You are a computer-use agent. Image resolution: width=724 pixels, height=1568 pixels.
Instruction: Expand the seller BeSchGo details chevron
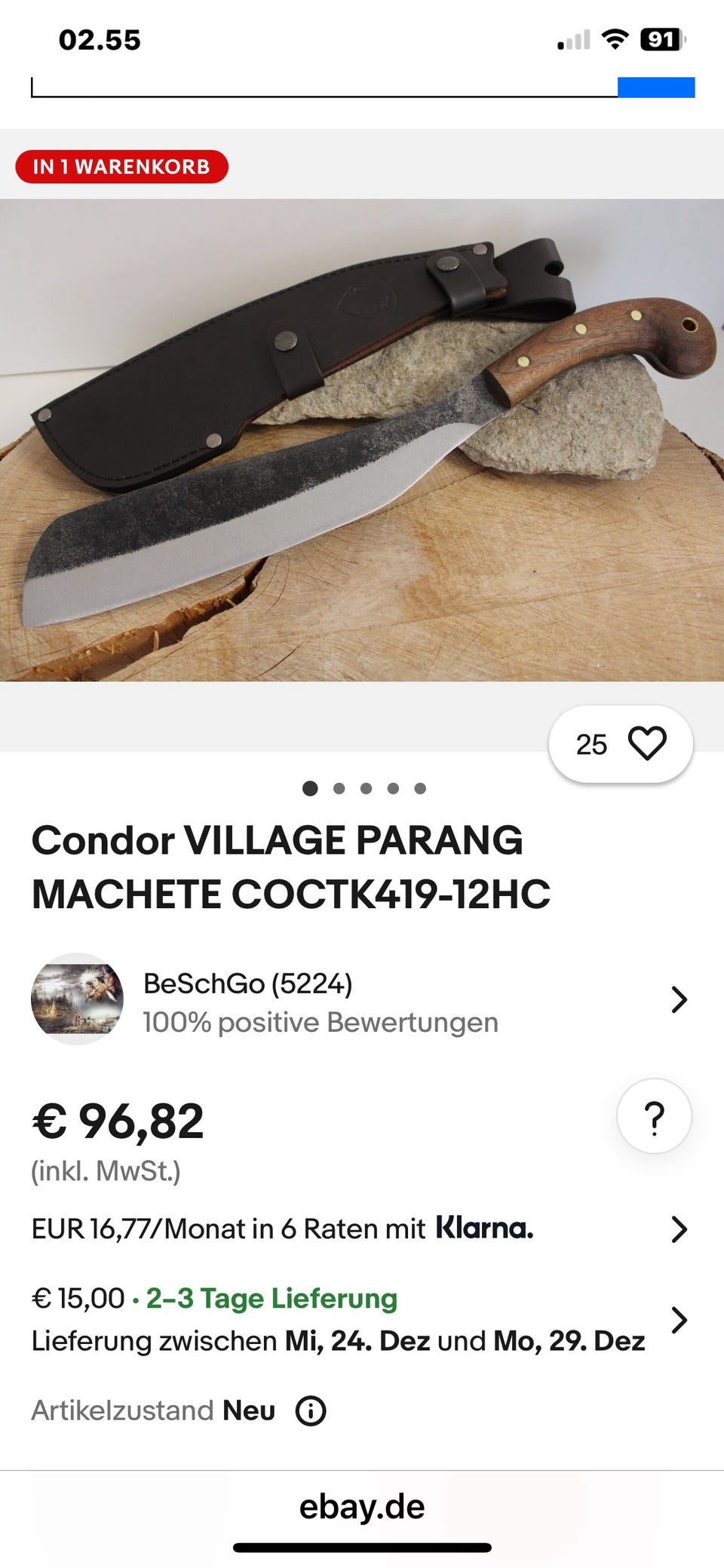(680, 999)
